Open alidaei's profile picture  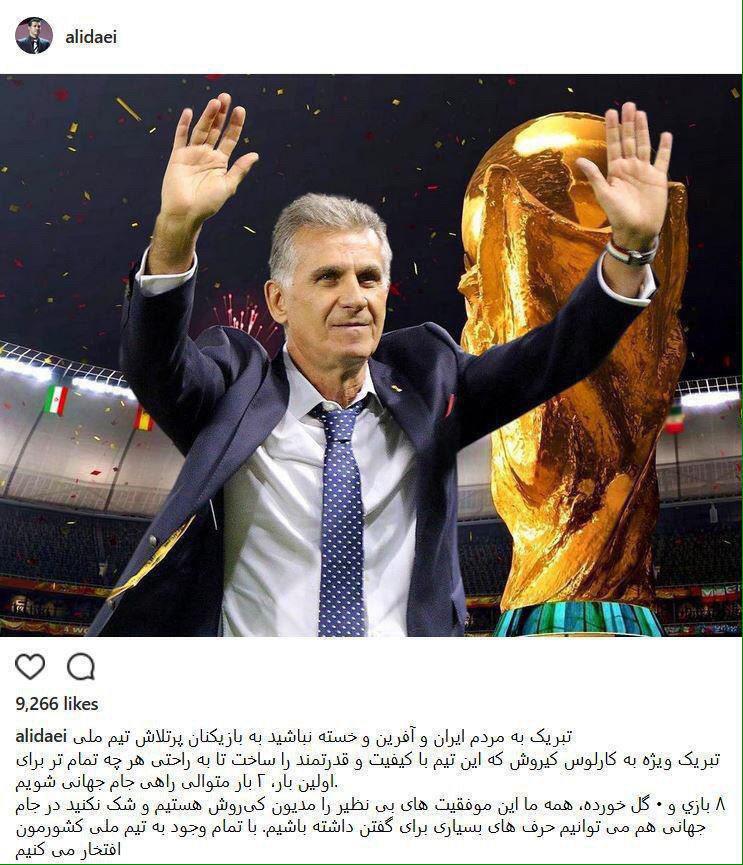[x=33, y=36]
